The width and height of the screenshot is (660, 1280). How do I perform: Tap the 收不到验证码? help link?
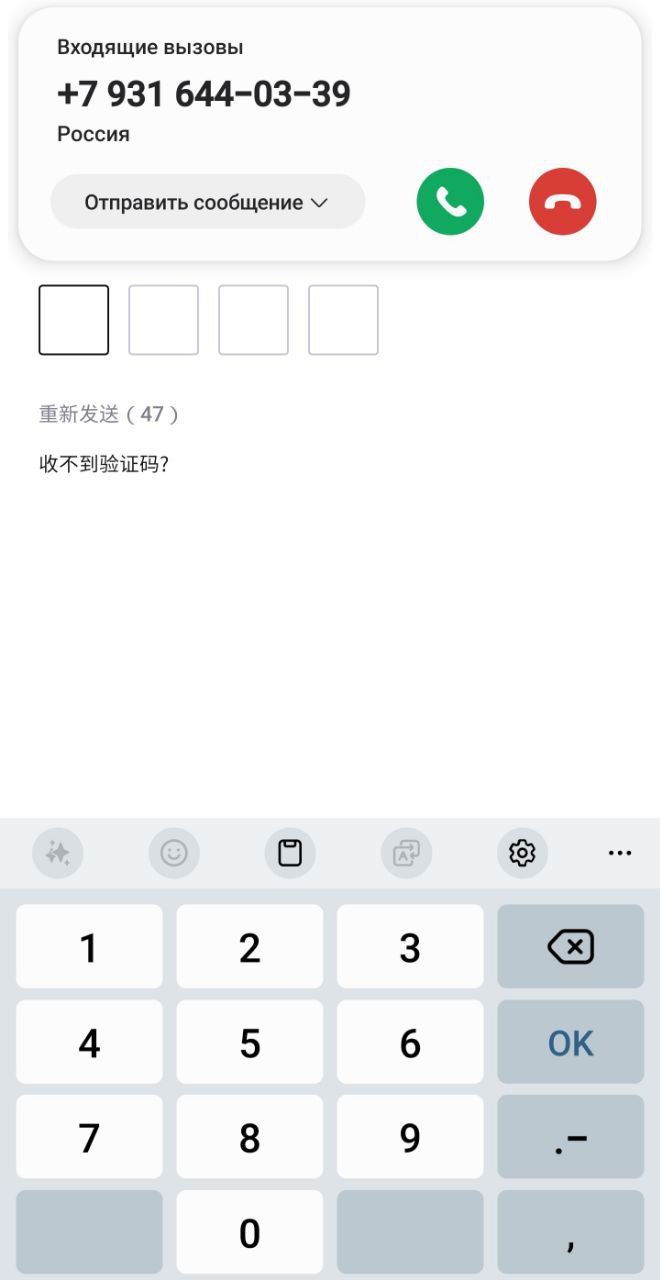[x=104, y=465]
